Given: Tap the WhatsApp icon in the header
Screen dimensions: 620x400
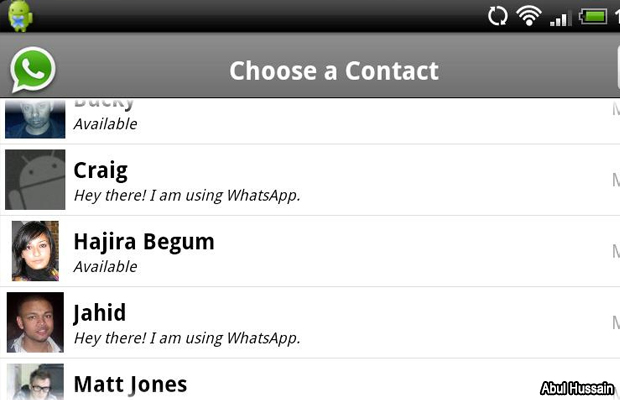Looking at the screenshot, I should click(x=32, y=70).
